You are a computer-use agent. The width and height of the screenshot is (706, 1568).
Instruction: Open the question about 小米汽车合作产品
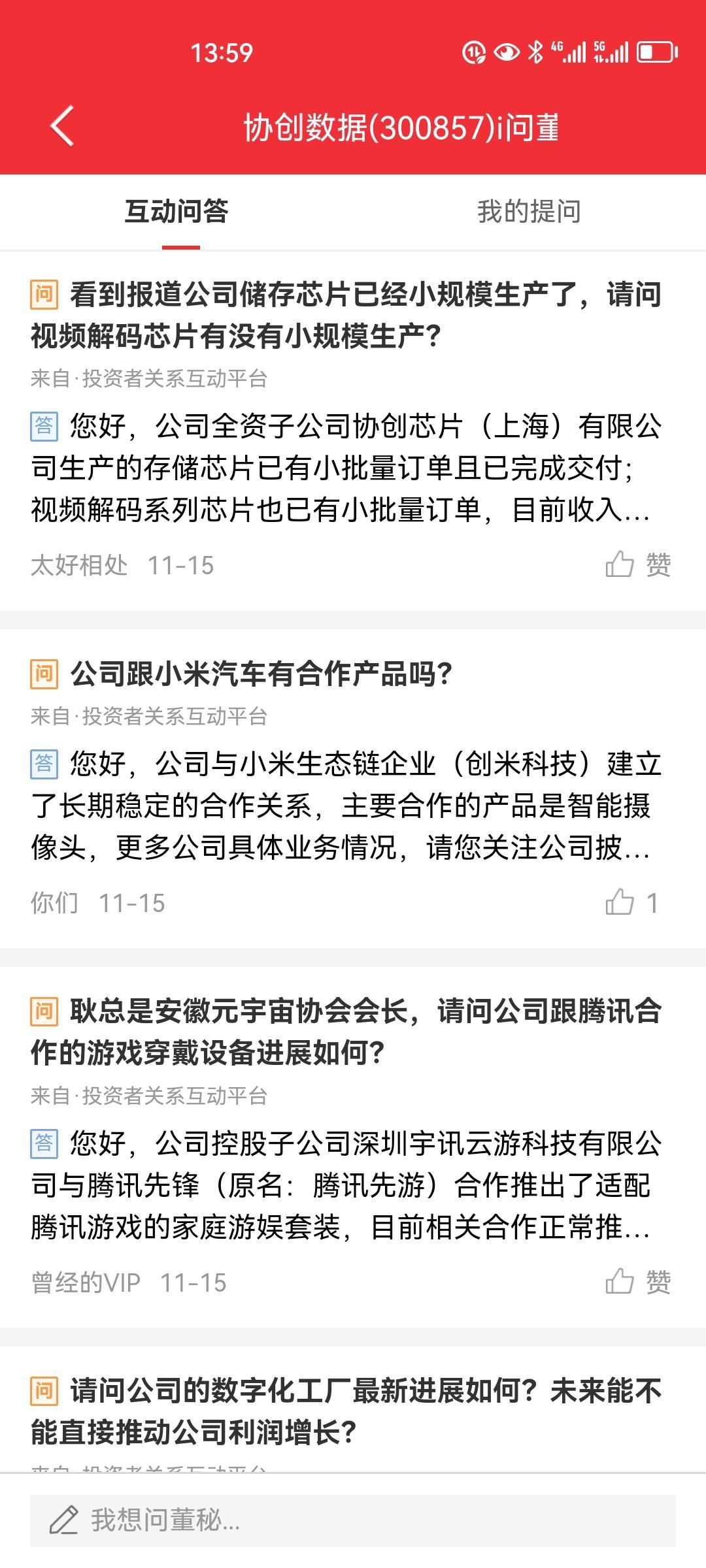pyautogui.click(x=261, y=674)
